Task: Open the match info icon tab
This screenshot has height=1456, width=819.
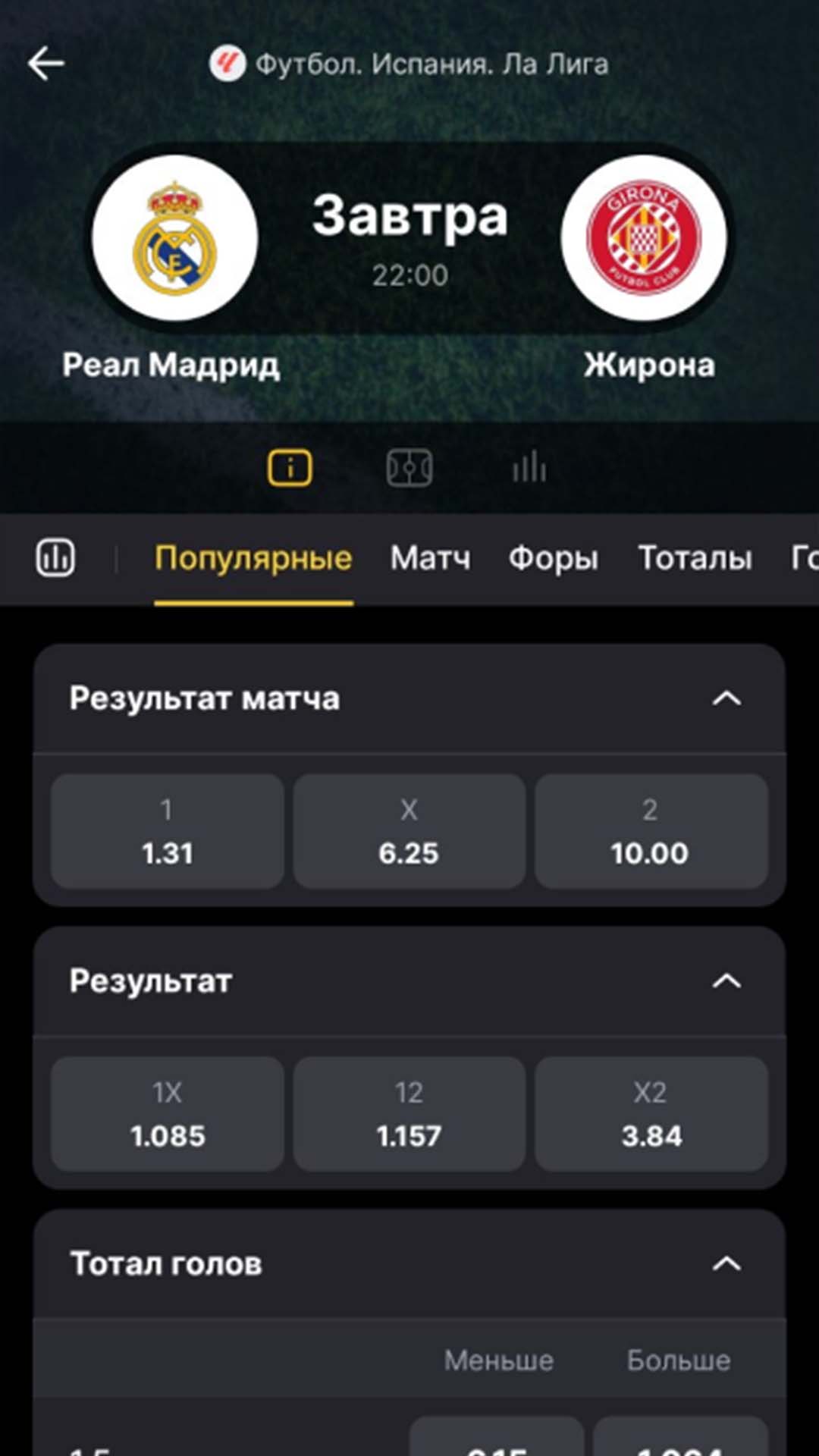Action: pos(290,467)
